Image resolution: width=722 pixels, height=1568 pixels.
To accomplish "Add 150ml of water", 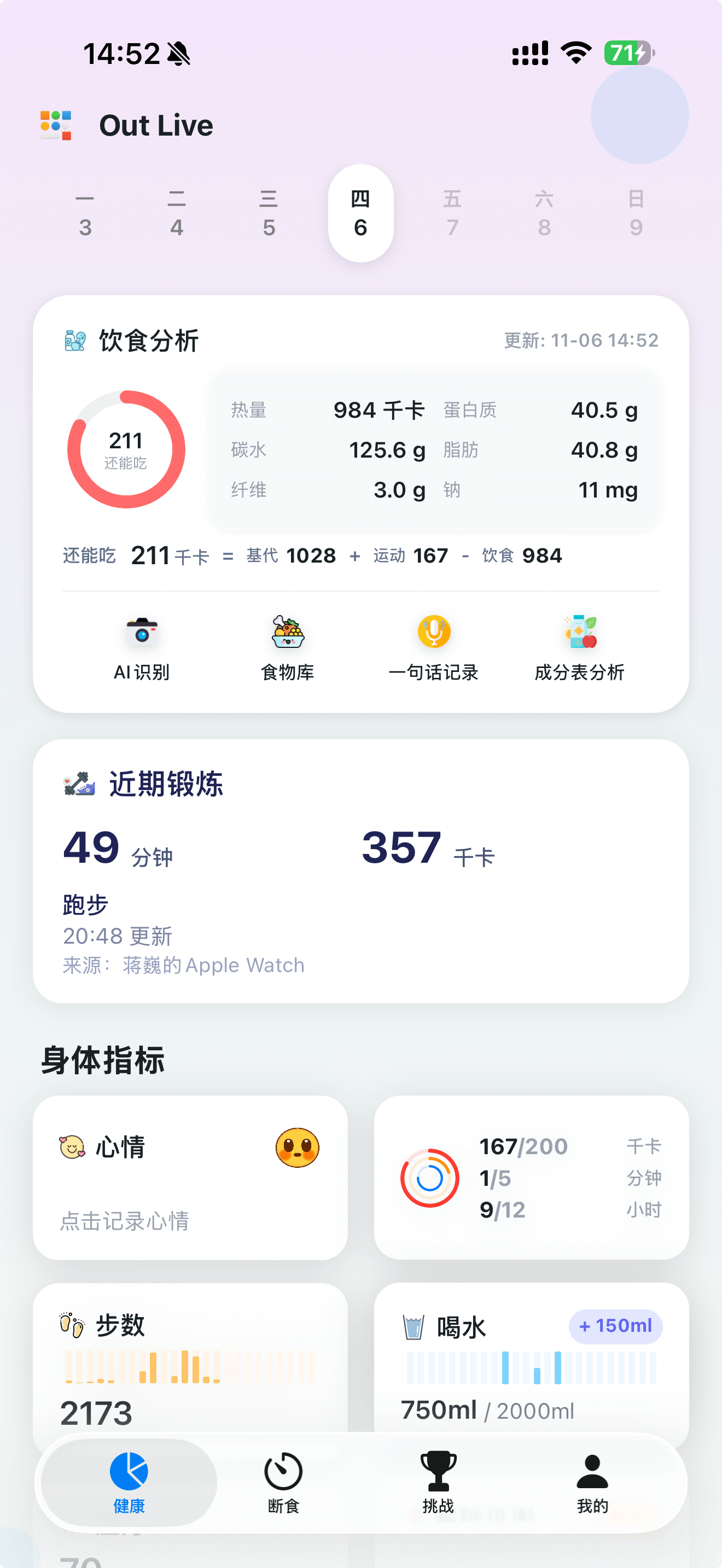I will tap(615, 1326).
